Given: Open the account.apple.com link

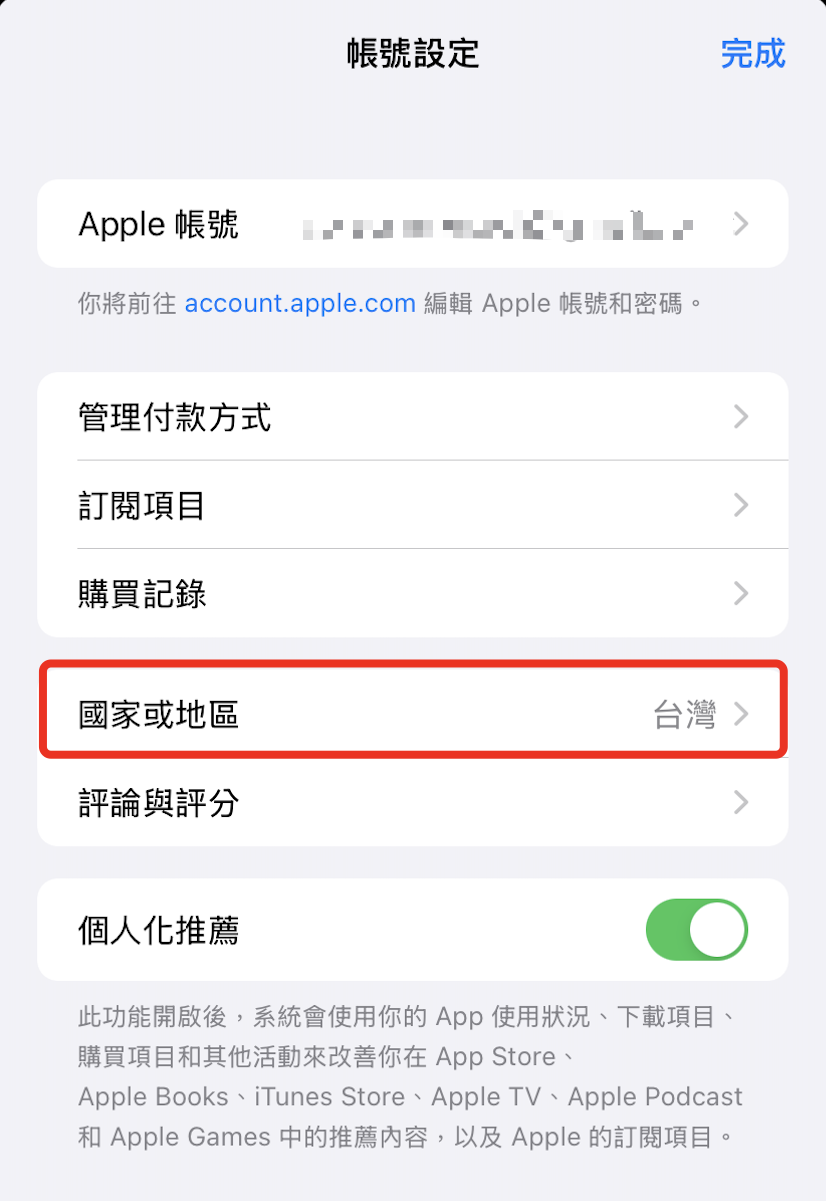Looking at the screenshot, I should point(300,303).
